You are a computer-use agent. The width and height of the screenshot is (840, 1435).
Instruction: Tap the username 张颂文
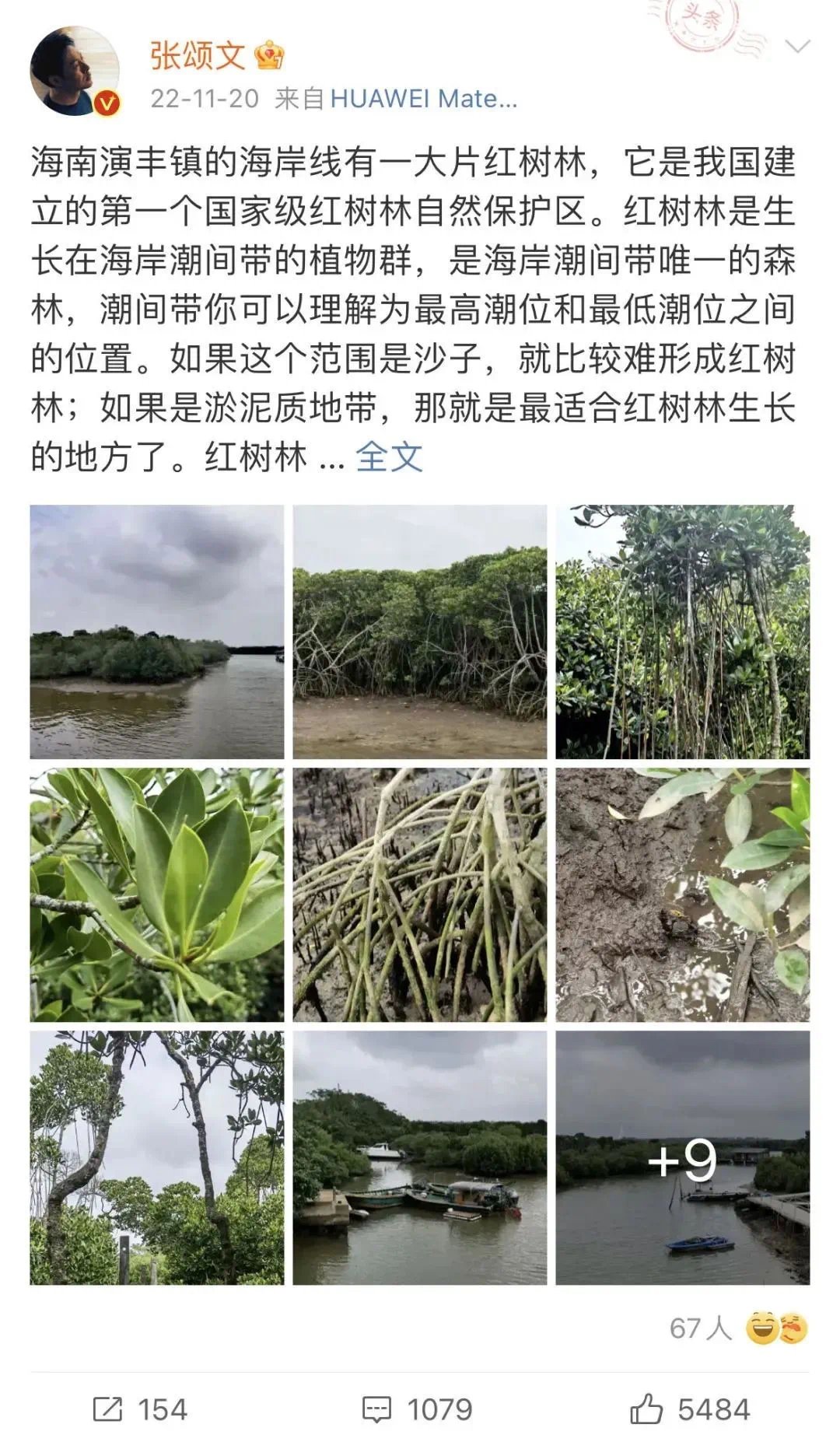[x=198, y=56]
